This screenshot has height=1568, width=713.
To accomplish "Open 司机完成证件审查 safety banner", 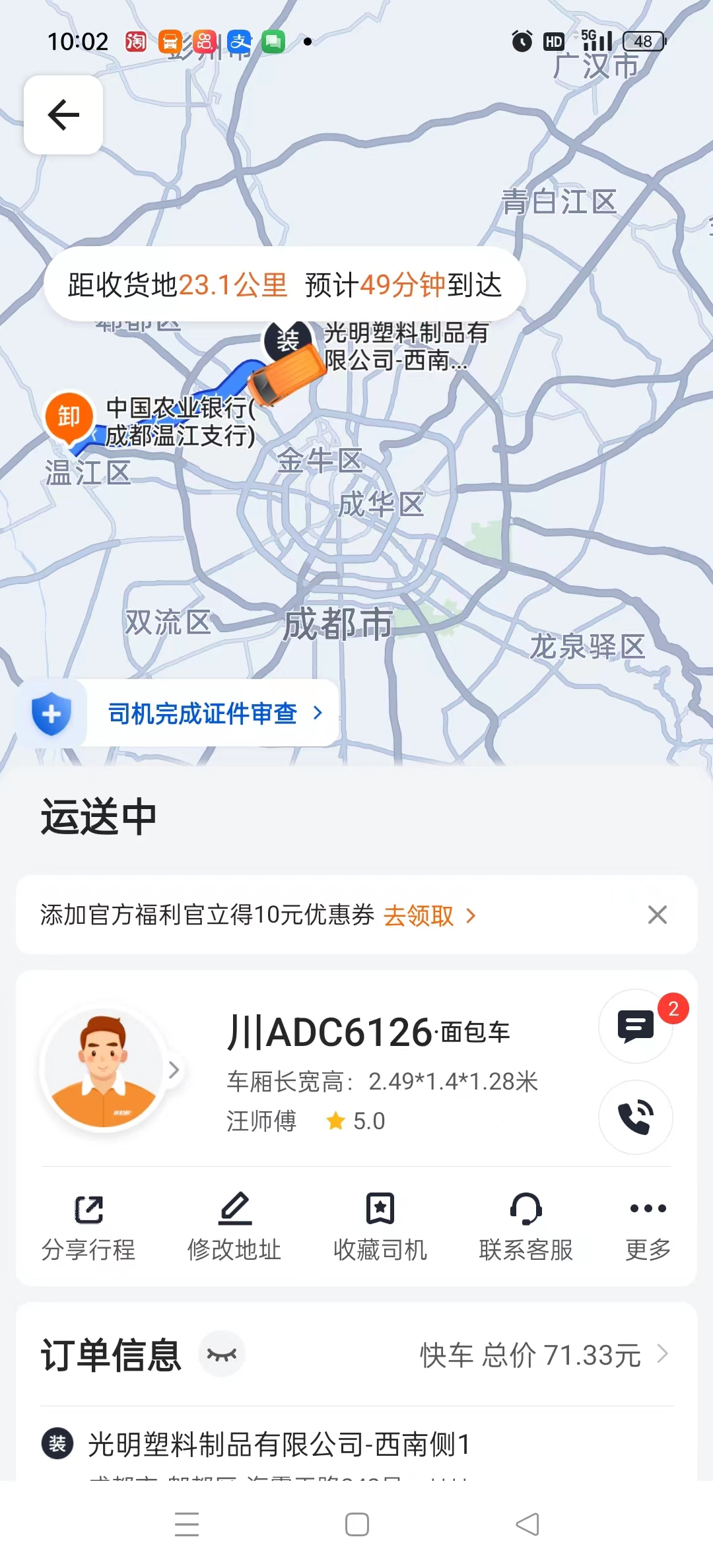I will click(x=178, y=713).
